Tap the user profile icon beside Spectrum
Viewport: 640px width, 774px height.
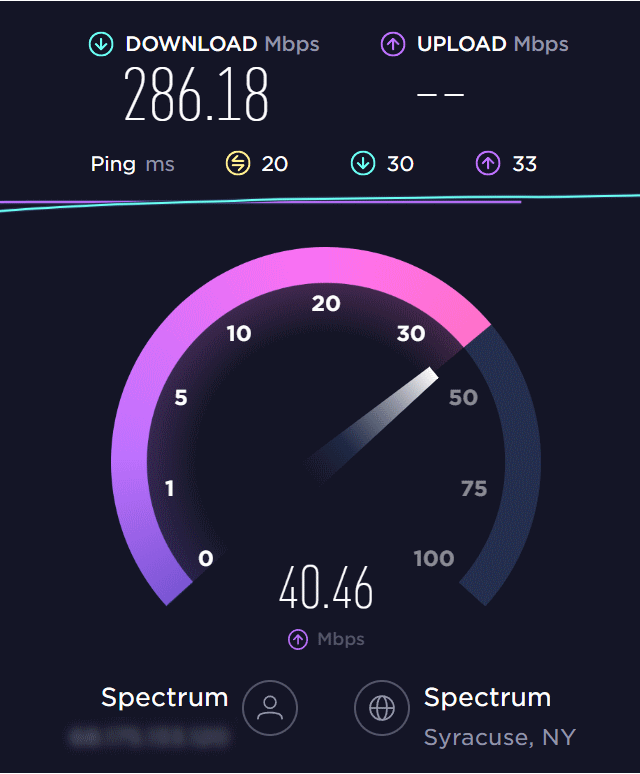(270, 708)
